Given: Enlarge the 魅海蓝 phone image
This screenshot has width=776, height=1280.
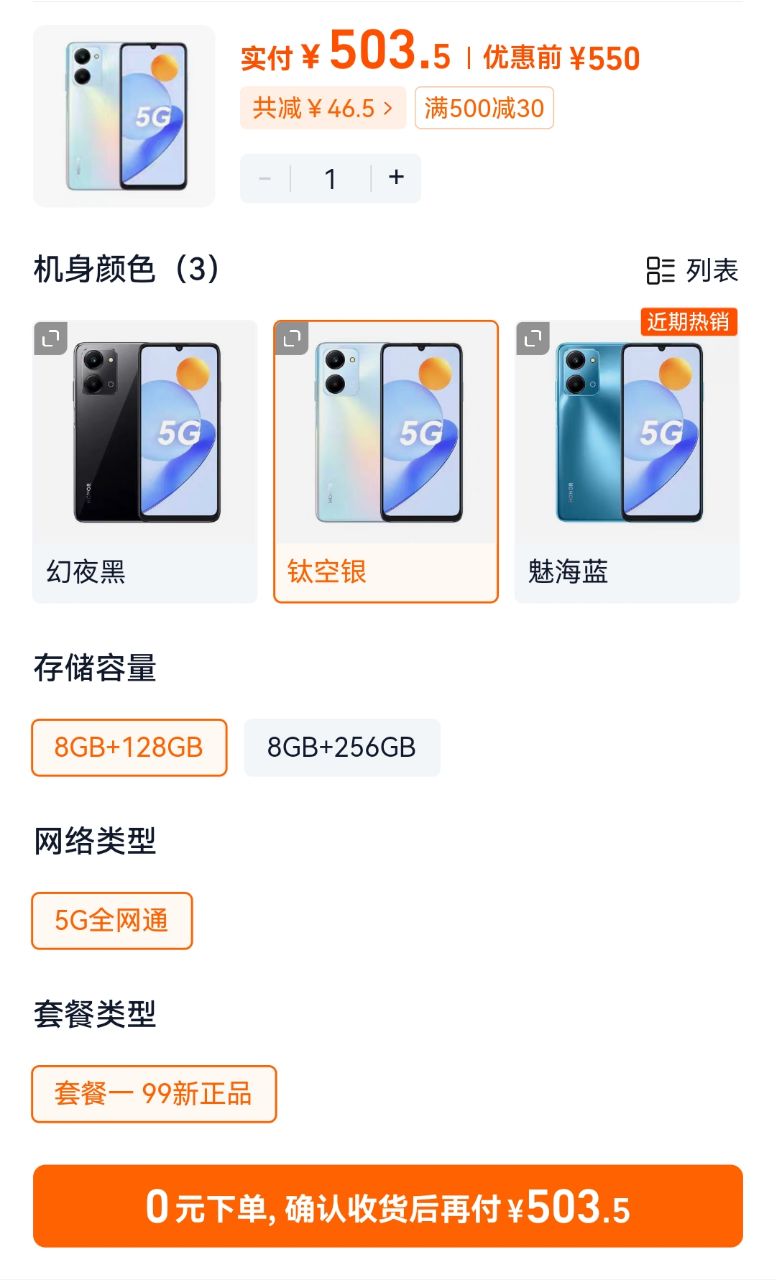Looking at the screenshot, I should pos(533,338).
